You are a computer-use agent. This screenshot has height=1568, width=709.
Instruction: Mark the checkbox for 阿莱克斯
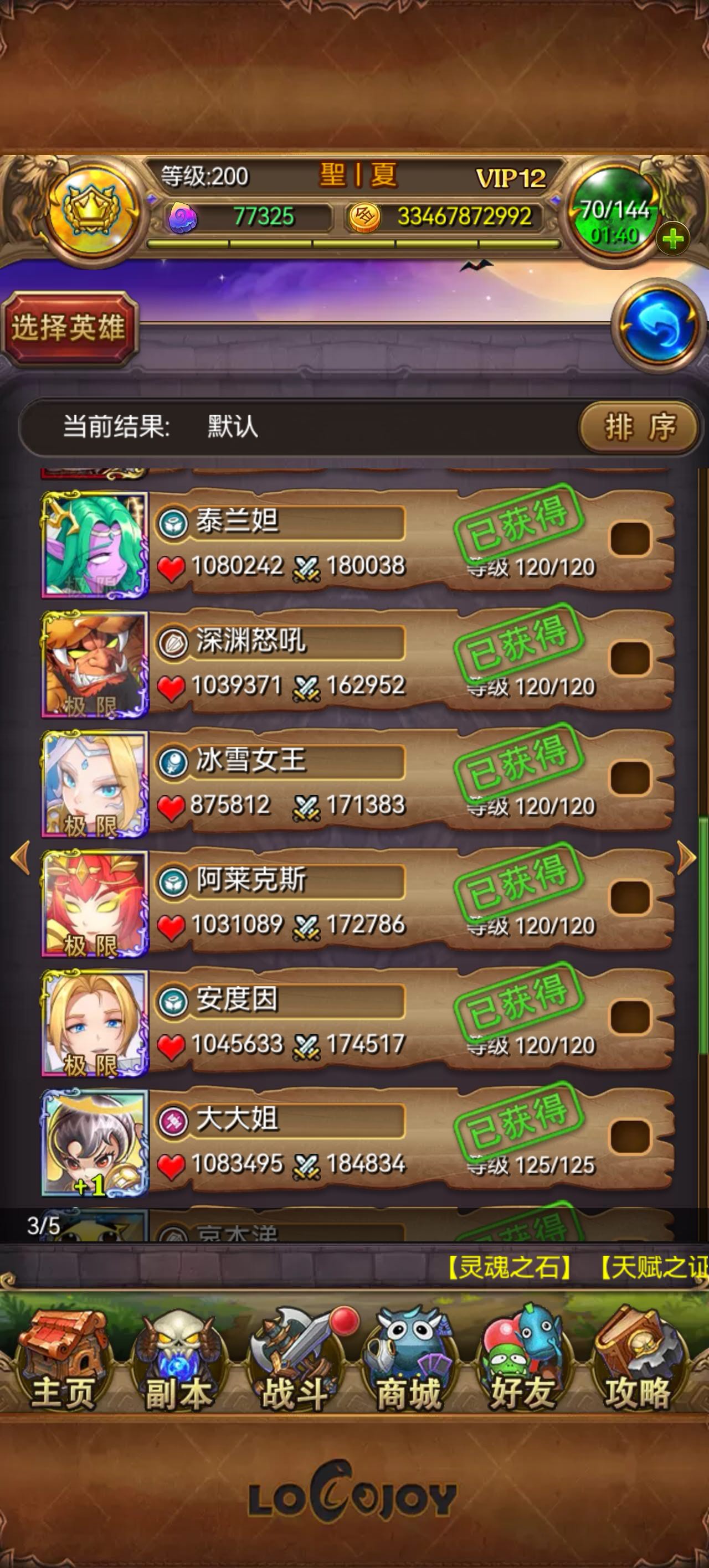630,897
